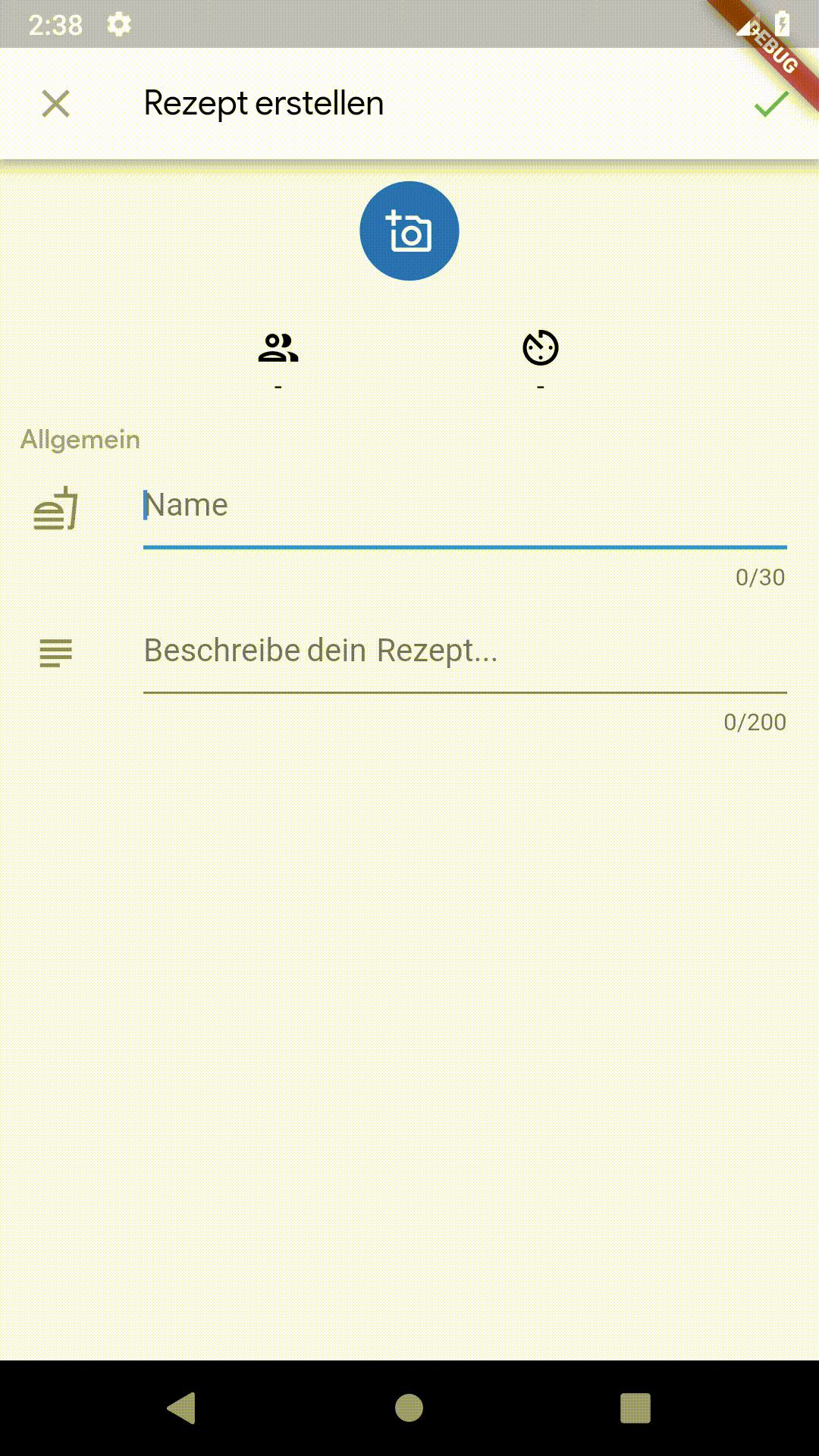Close the recipe creation screen
The width and height of the screenshot is (819, 1456).
[55, 104]
